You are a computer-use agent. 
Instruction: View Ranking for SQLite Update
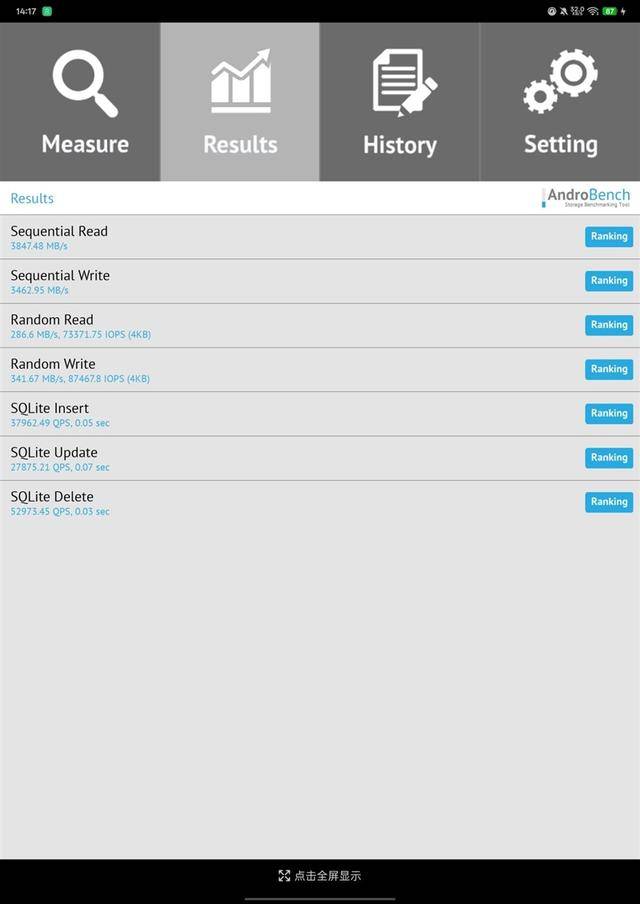tap(608, 458)
